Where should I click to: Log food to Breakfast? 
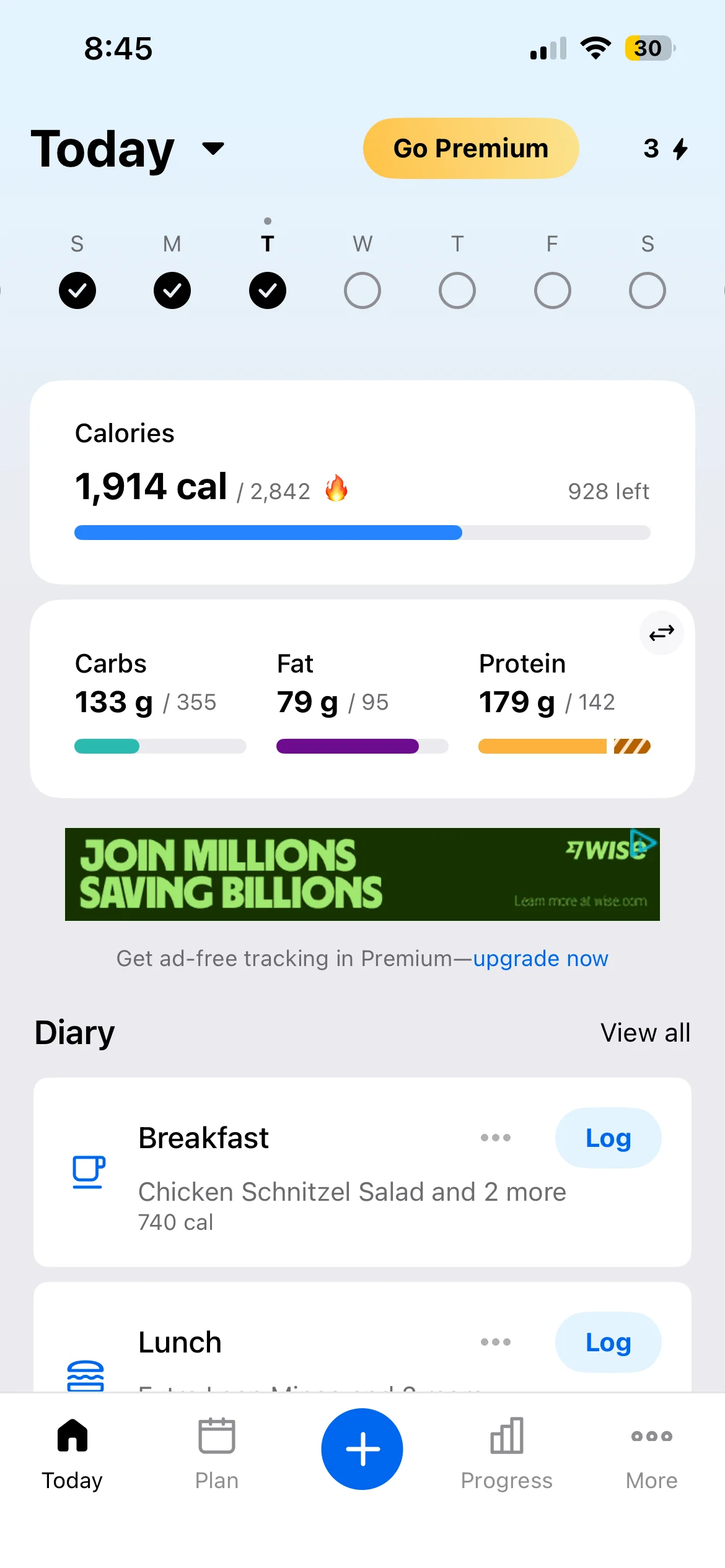pyautogui.click(x=608, y=1138)
